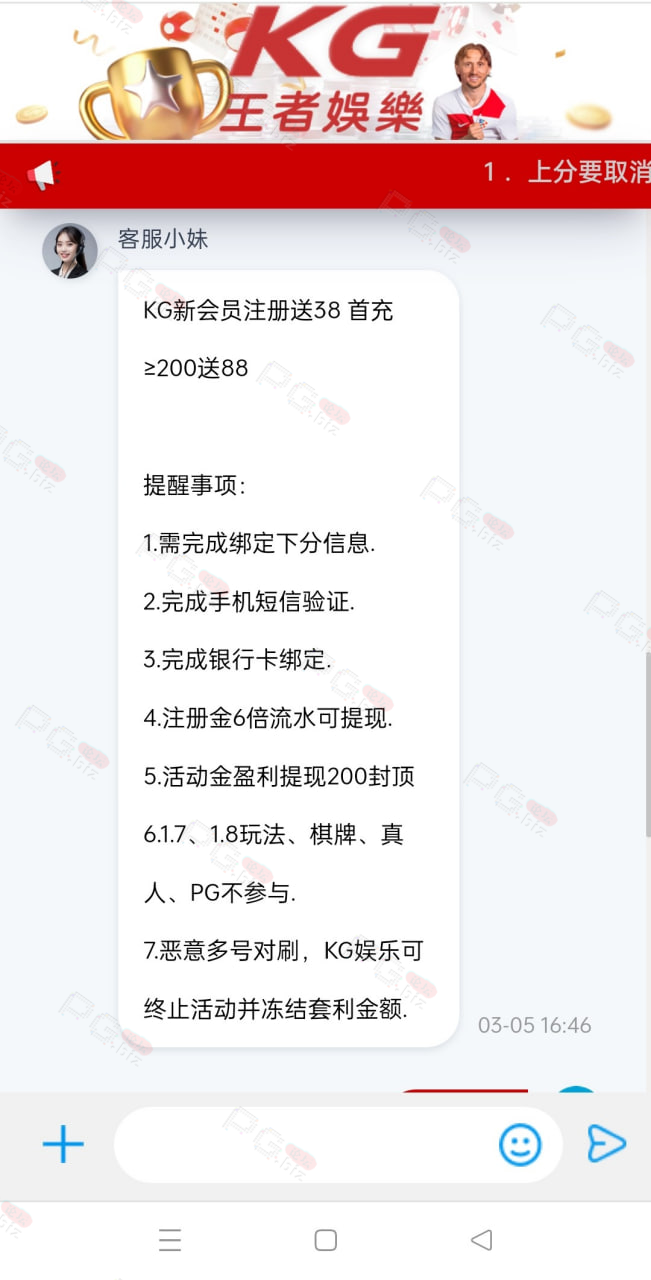The image size is (651, 1280).
Task: Open the emoji picker
Action: tap(520, 1145)
